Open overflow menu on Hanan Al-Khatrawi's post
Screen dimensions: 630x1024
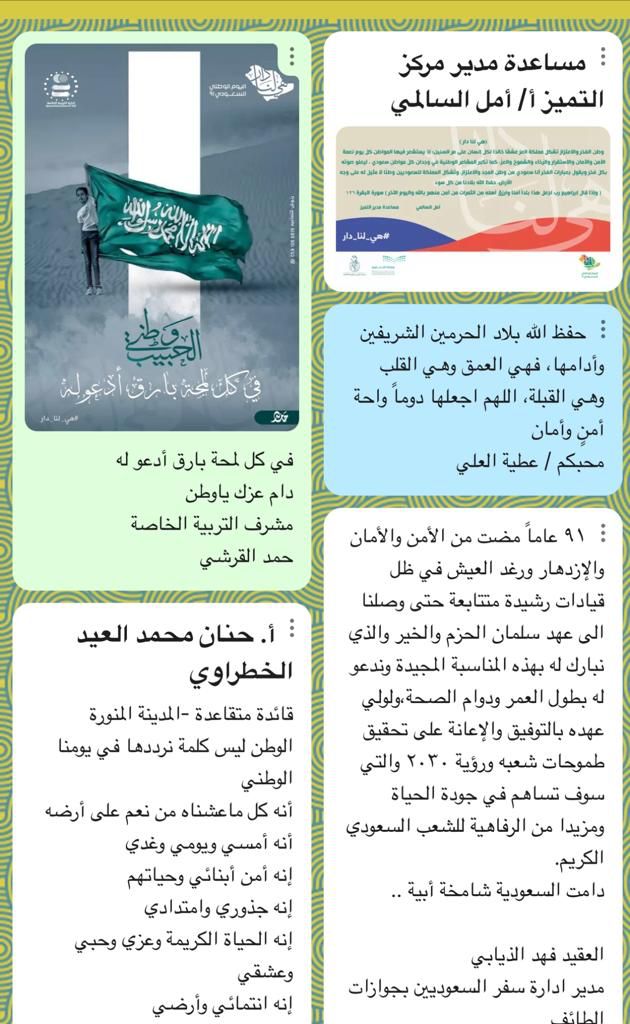292,628
